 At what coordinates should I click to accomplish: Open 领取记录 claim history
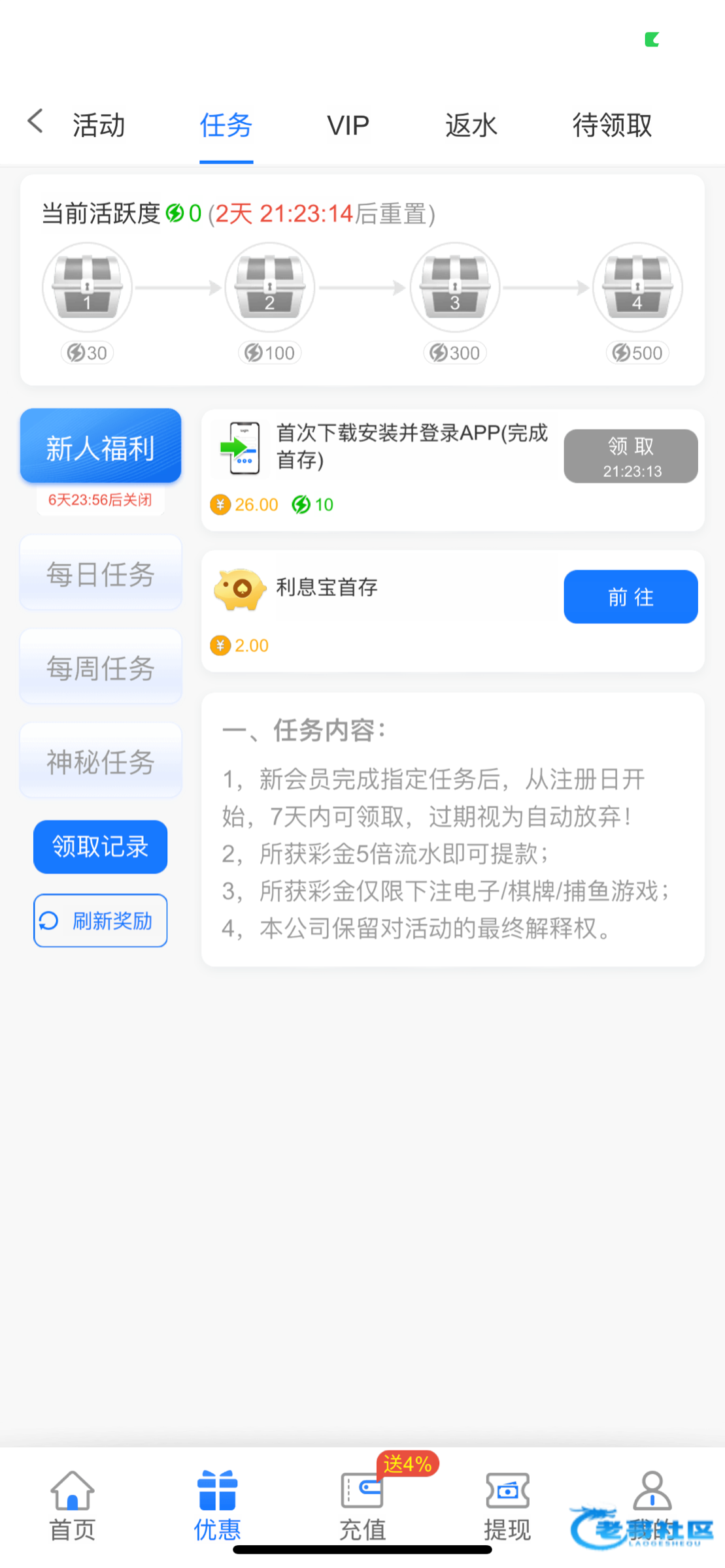pos(101,847)
